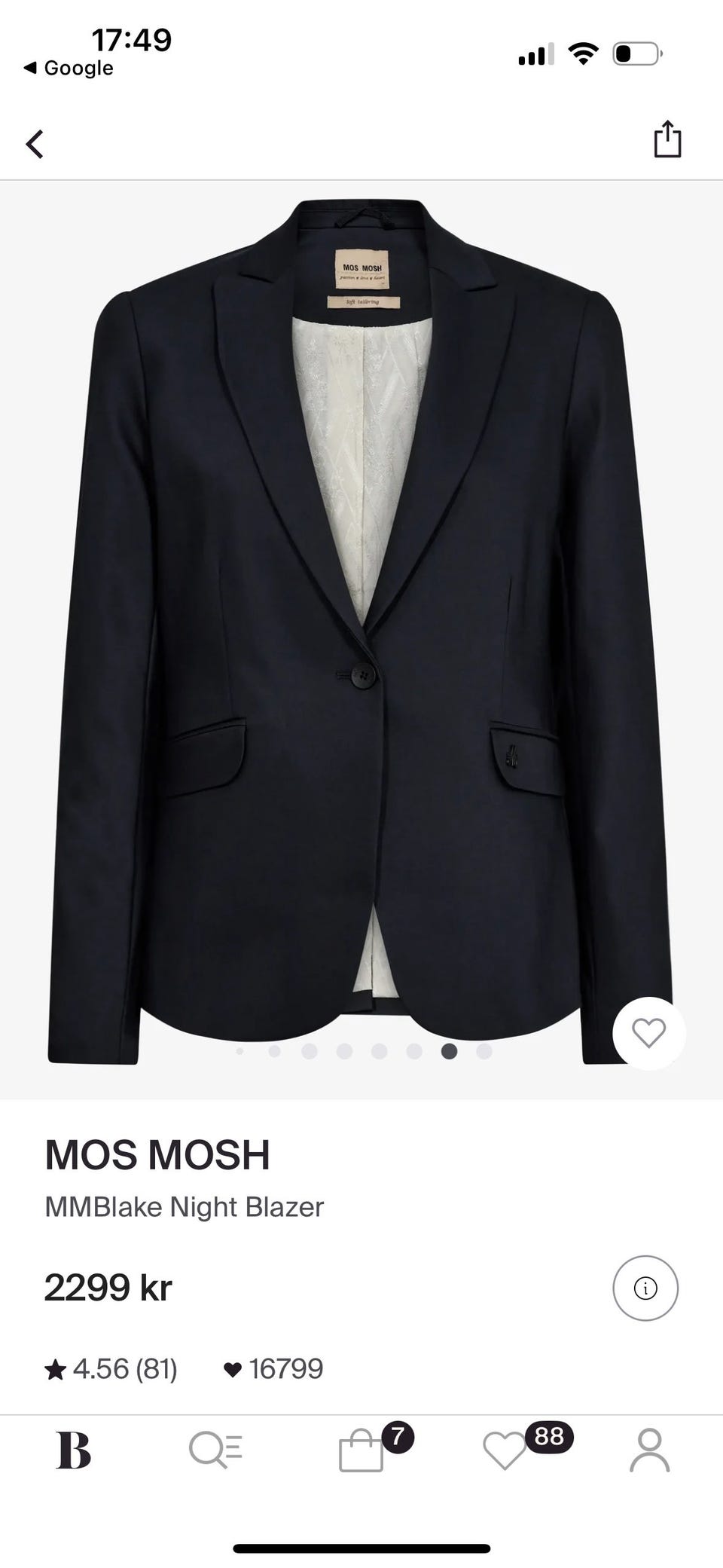Return to Google app
The height and width of the screenshot is (1568, 723).
pos(69,68)
